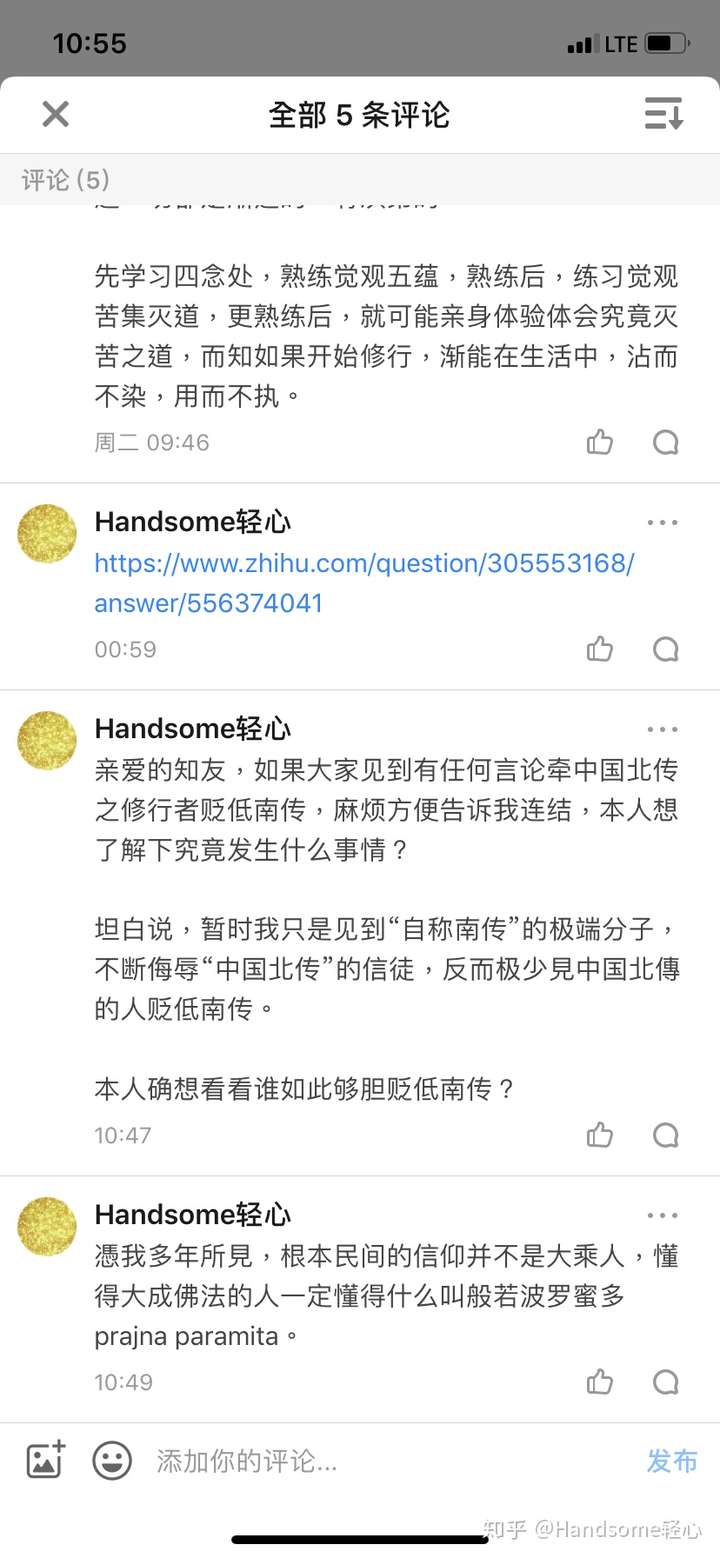Open the zhihu.com question link
This screenshot has width=720, height=1558.
364,583
